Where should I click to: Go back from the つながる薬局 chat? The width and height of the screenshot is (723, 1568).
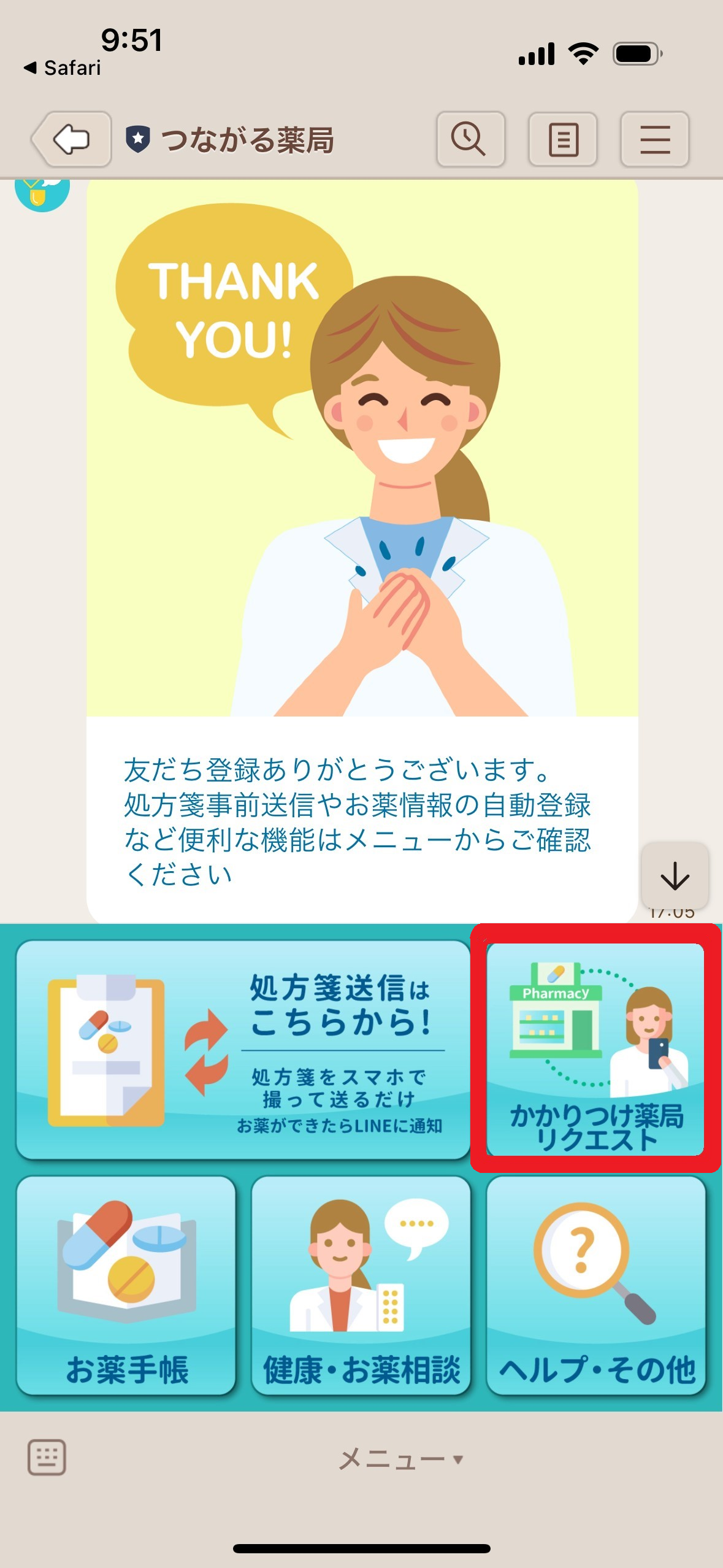pos(72,139)
